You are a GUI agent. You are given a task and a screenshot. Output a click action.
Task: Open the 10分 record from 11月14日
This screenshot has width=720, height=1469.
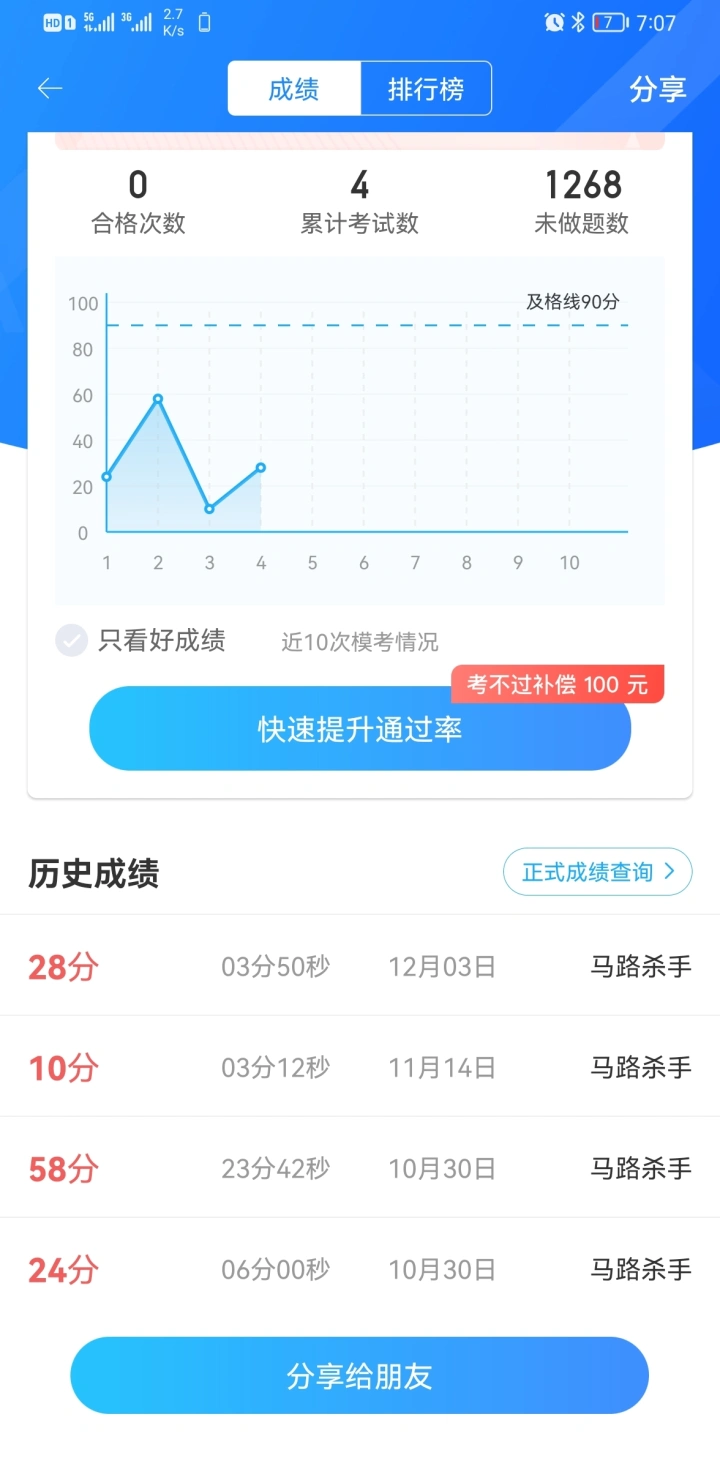tap(360, 1067)
